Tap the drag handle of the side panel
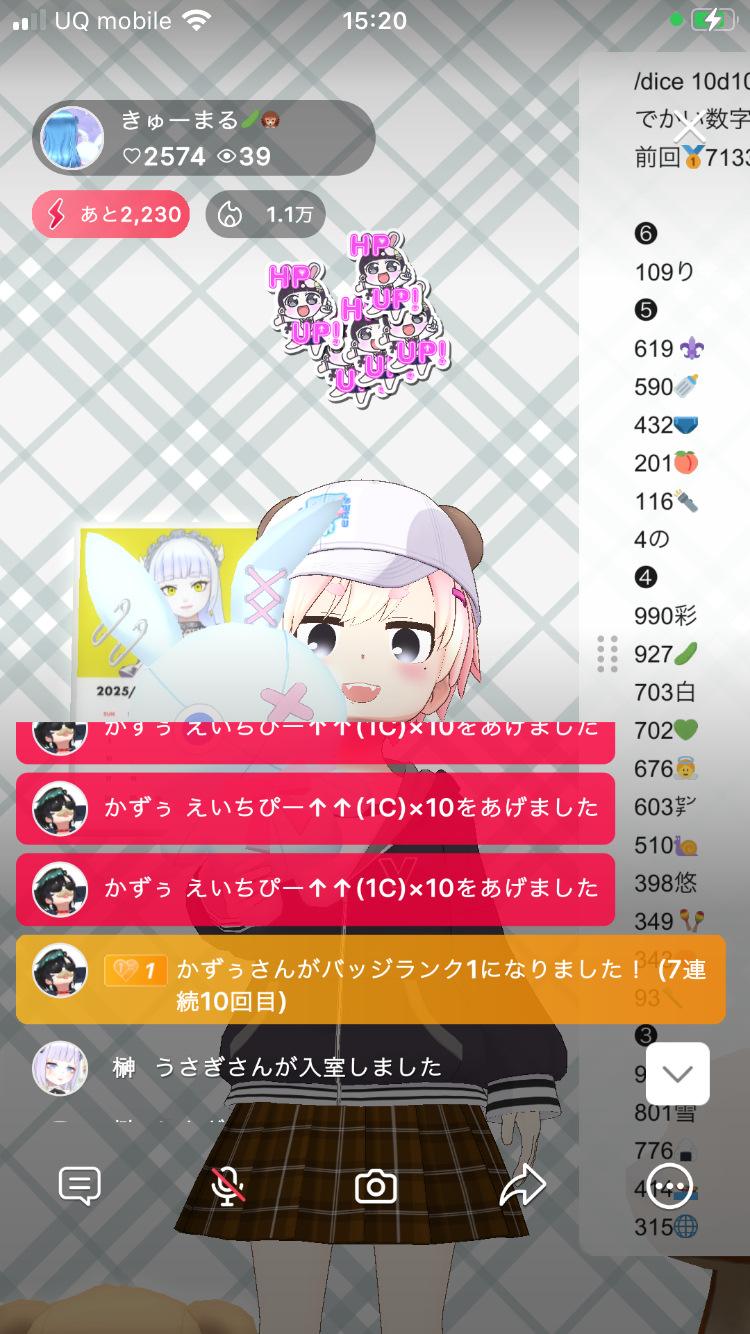The height and width of the screenshot is (1334, 750). 607,654
